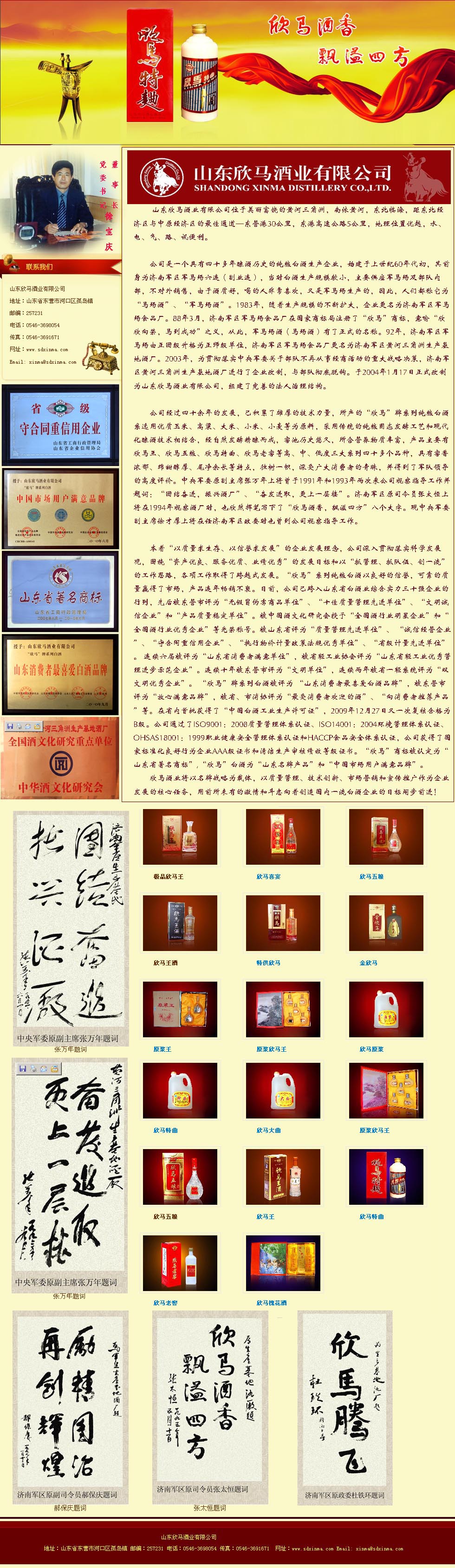Open the 欣马大曲 product link
Image resolution: width=455 pixels, height=1568 pixels.
pos(269,1131)
